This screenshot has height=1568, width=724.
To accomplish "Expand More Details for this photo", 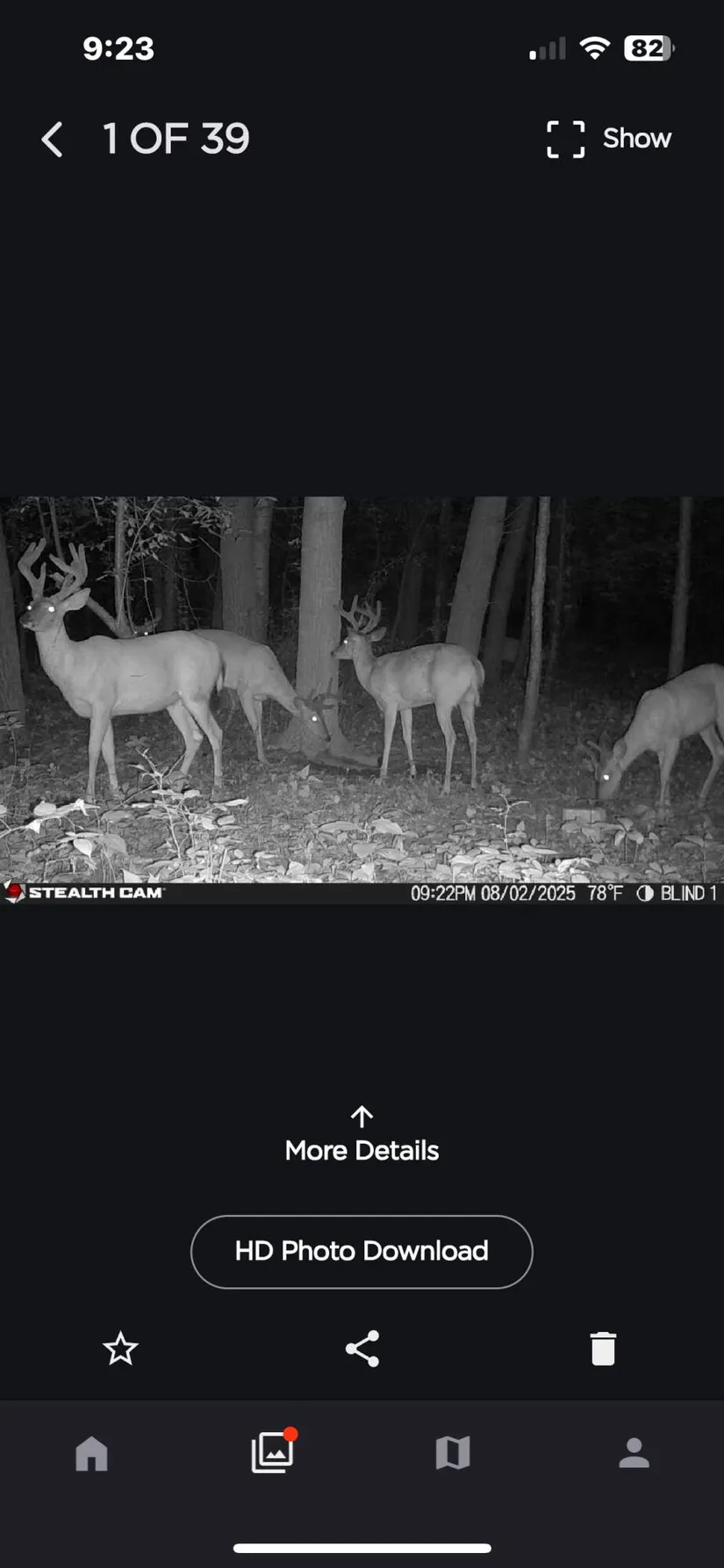I will pos(362,1136).
